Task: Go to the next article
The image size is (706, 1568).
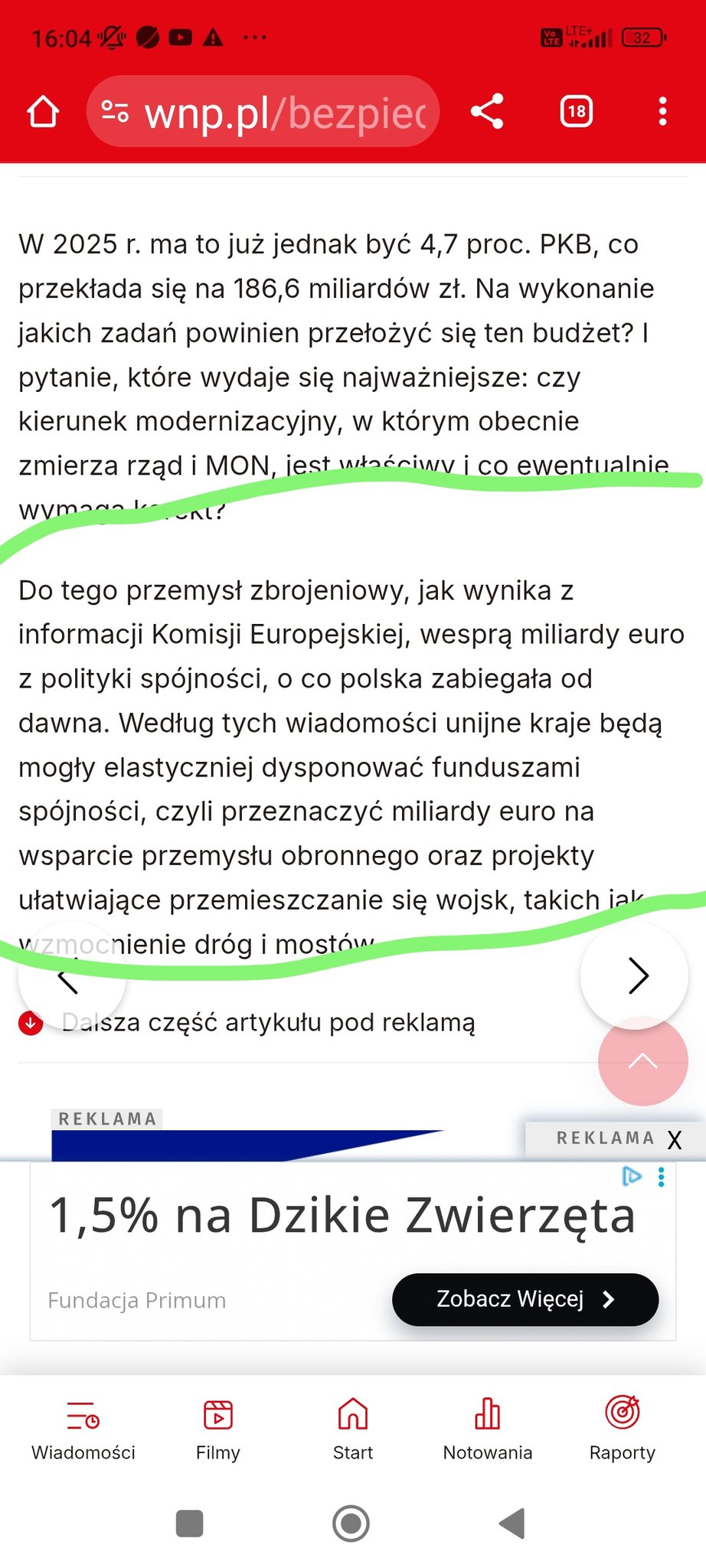Action: click(x=636, y=975)
